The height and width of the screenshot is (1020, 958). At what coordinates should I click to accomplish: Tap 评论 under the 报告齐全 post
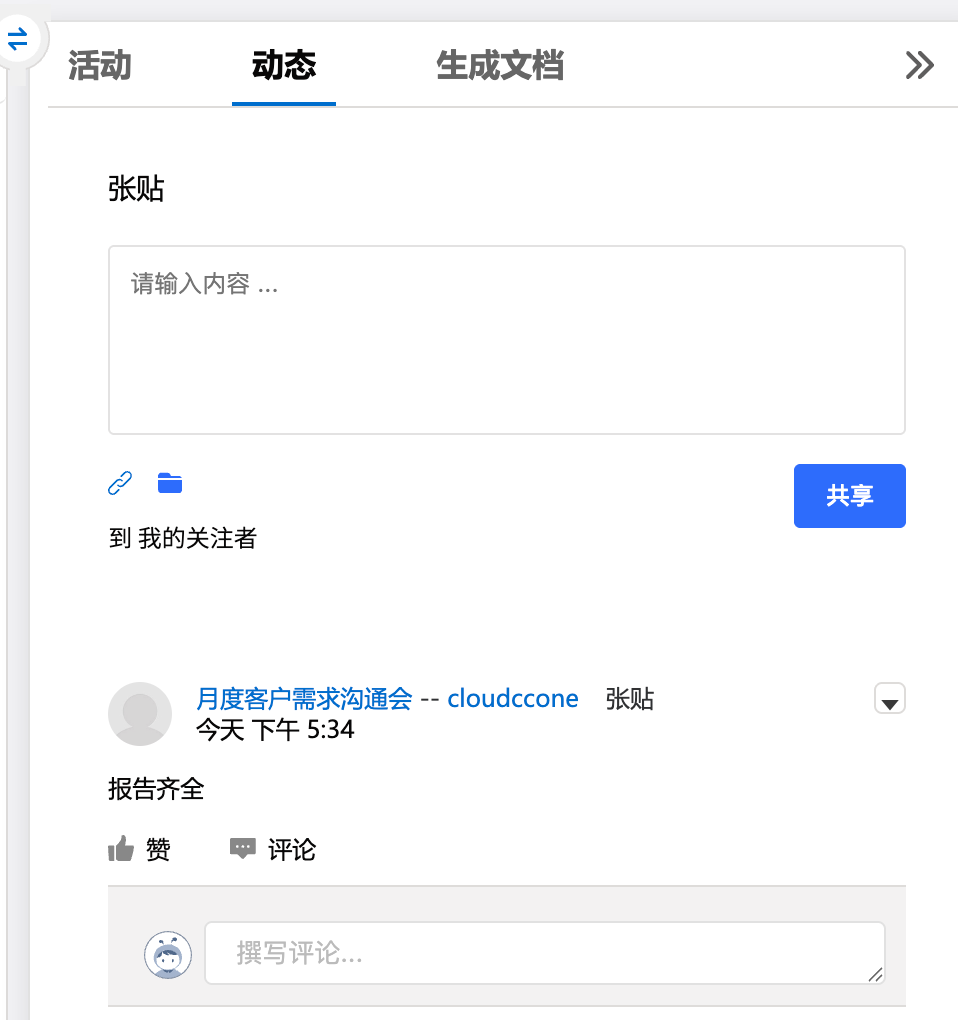point(273,850)
